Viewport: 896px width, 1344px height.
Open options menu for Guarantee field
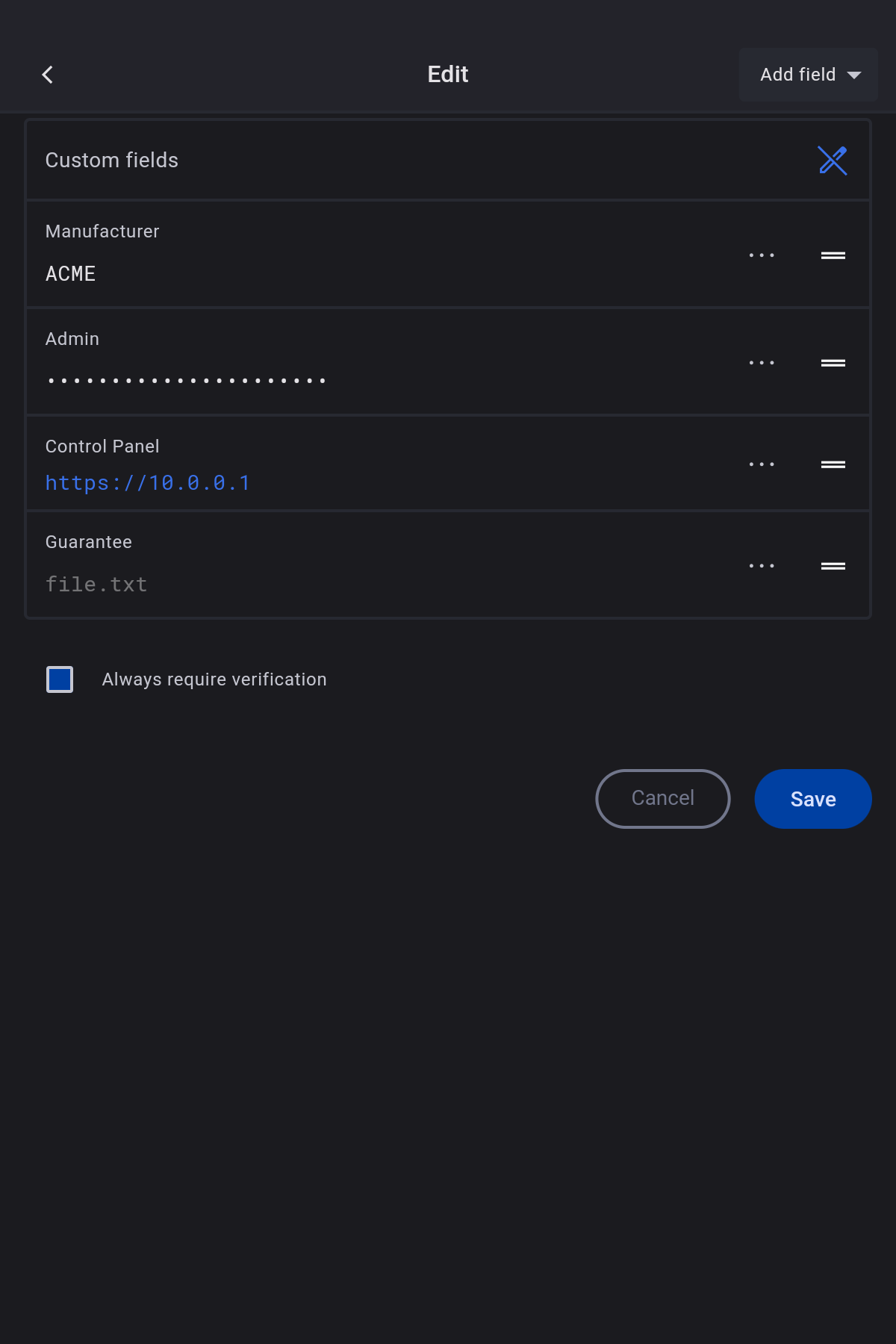pos(762,566)
